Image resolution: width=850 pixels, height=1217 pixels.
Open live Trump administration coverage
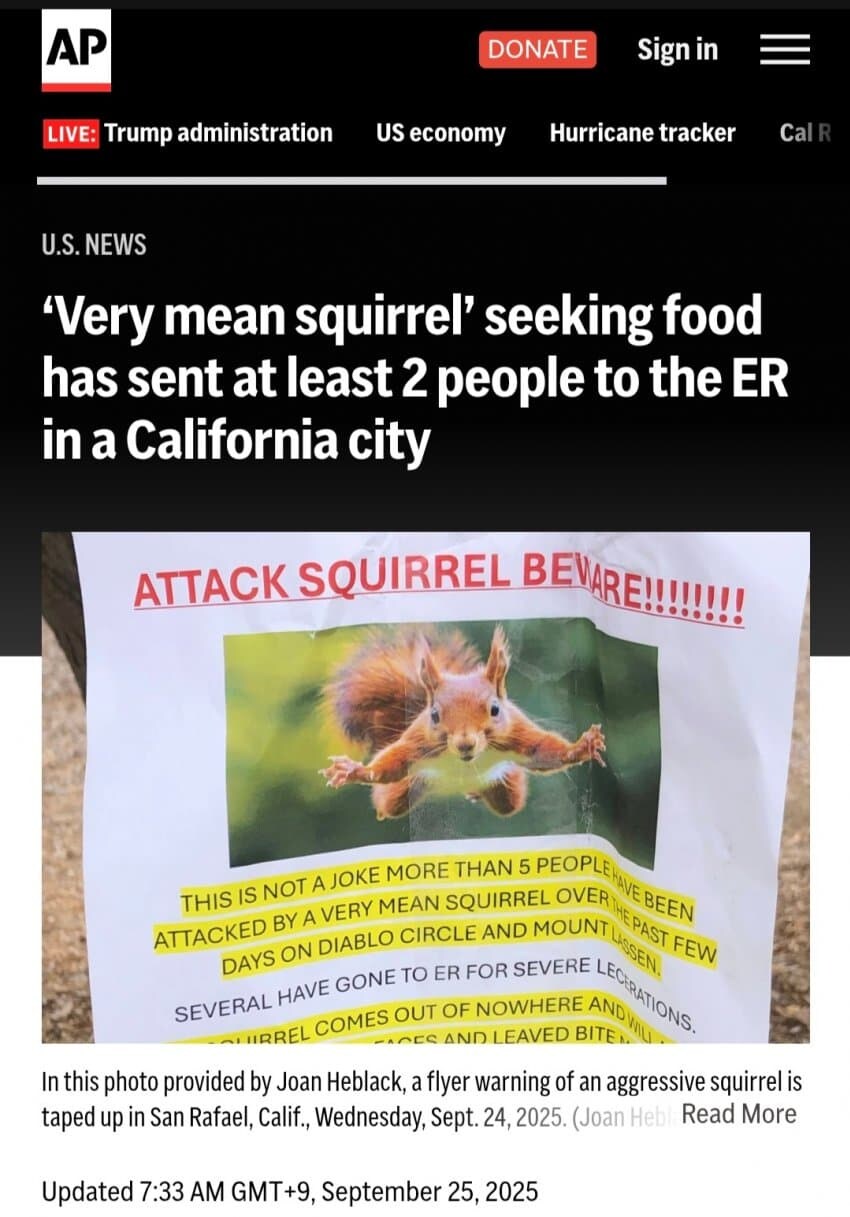point(188,133)
